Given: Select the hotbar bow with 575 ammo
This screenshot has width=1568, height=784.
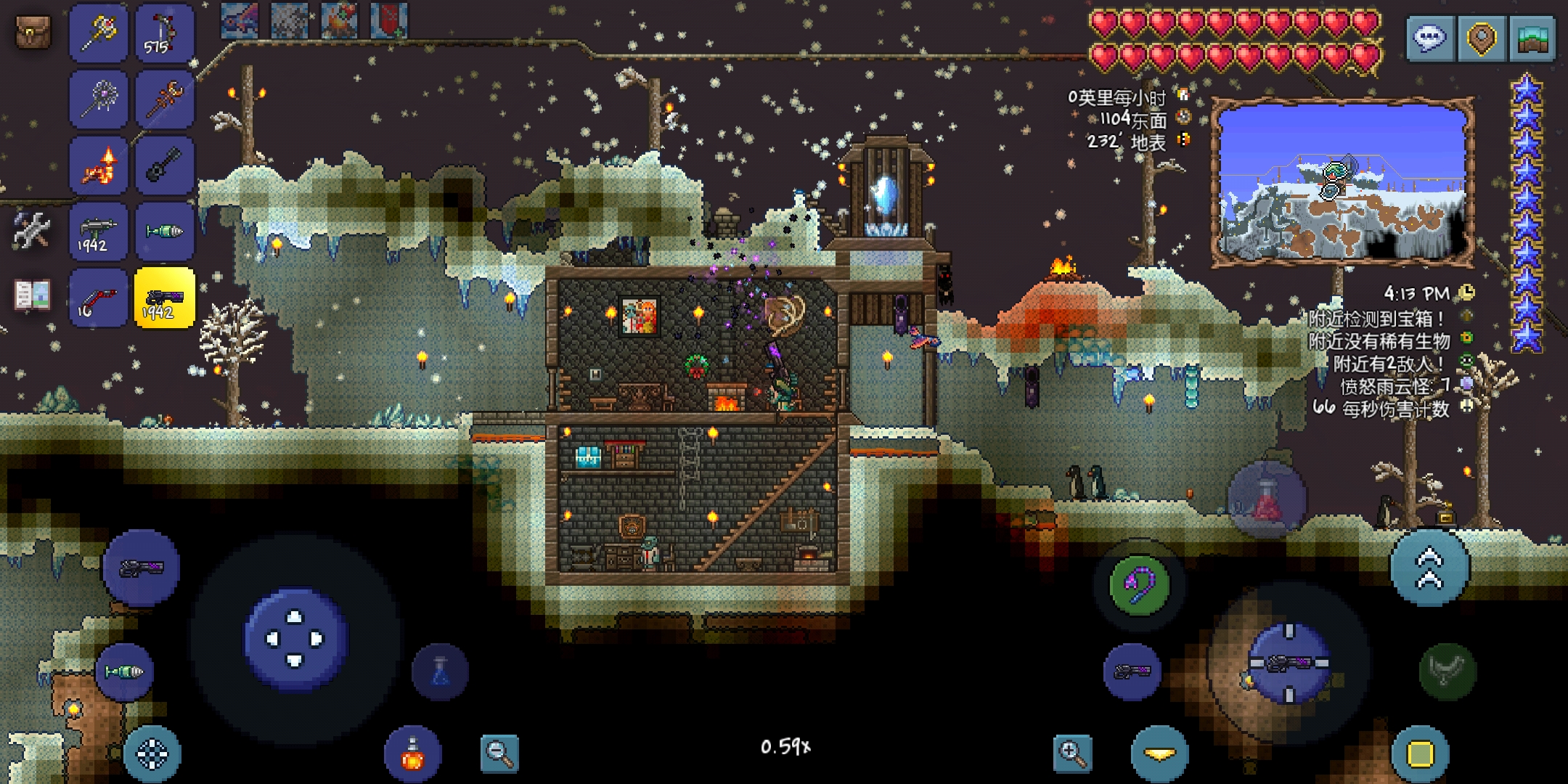Looking at the screenshot, I should (x=165, y=33).
